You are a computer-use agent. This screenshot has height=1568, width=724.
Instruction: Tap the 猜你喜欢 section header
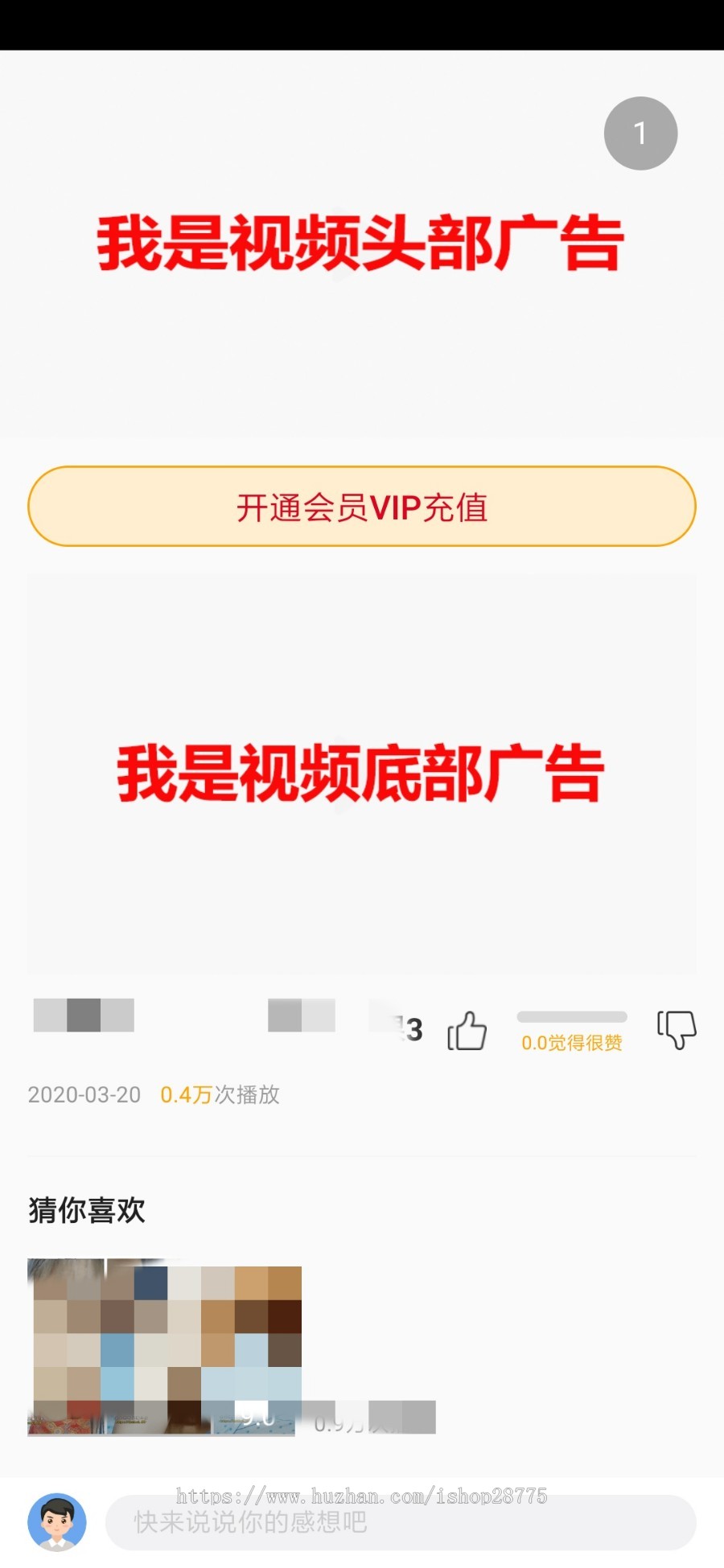(85, 1209)
